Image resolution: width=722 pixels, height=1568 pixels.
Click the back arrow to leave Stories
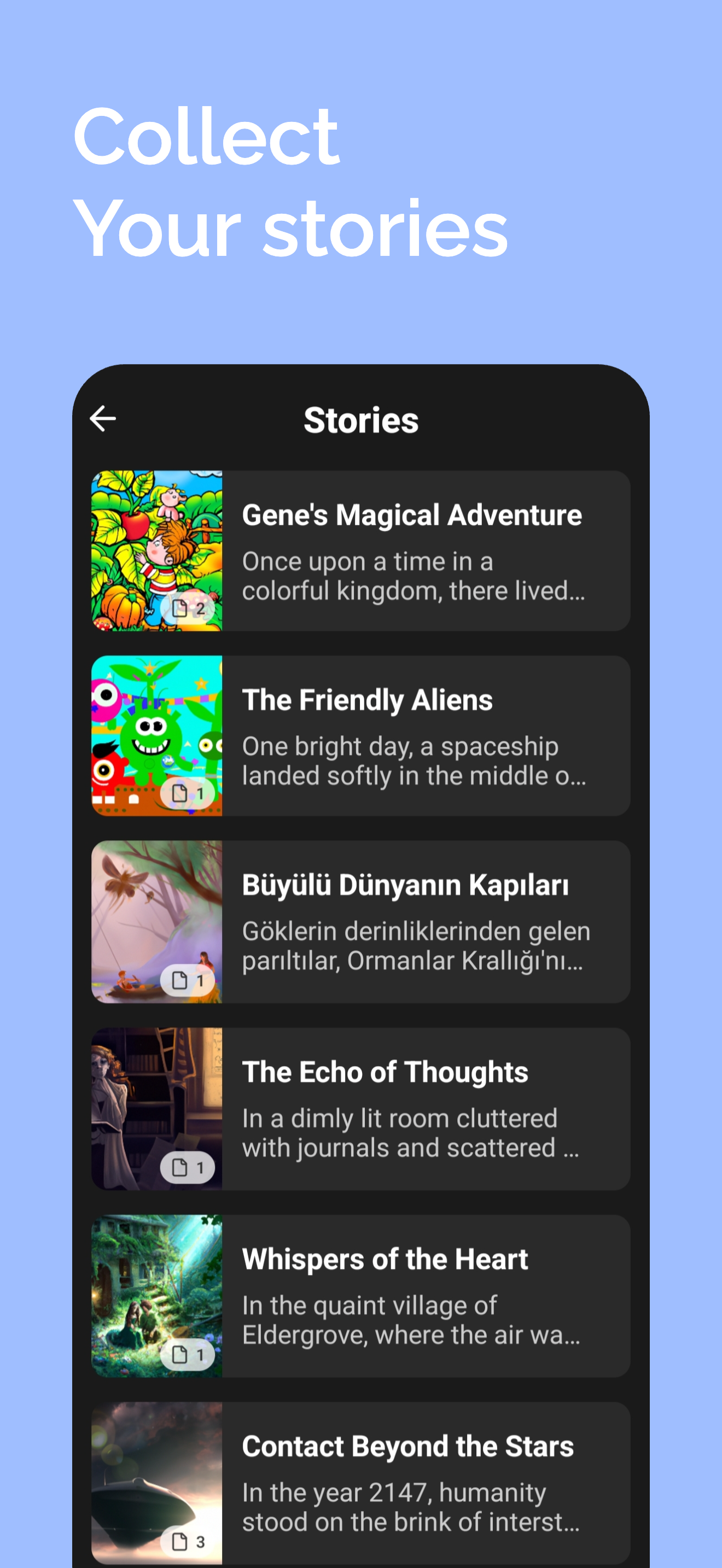click(102, 418)
